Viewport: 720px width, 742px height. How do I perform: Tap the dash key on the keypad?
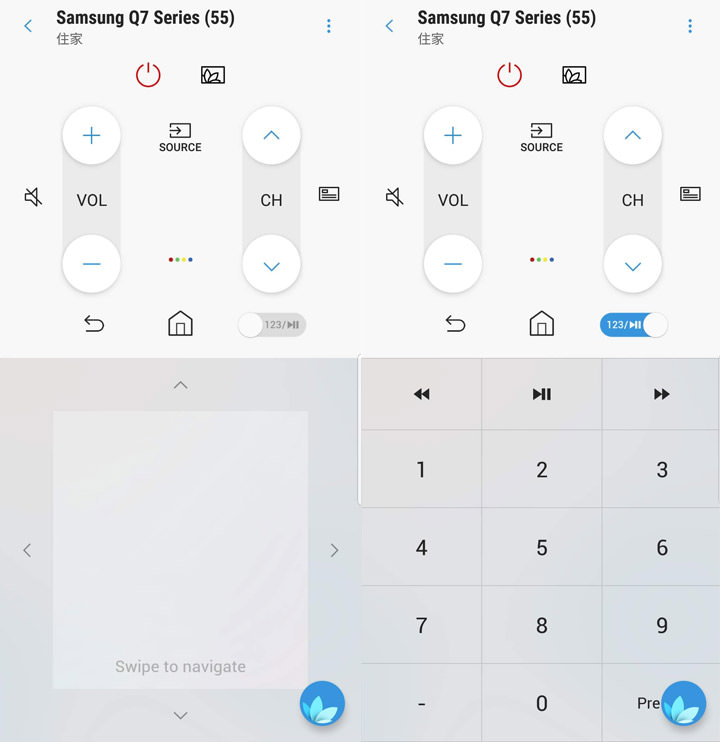421,704
